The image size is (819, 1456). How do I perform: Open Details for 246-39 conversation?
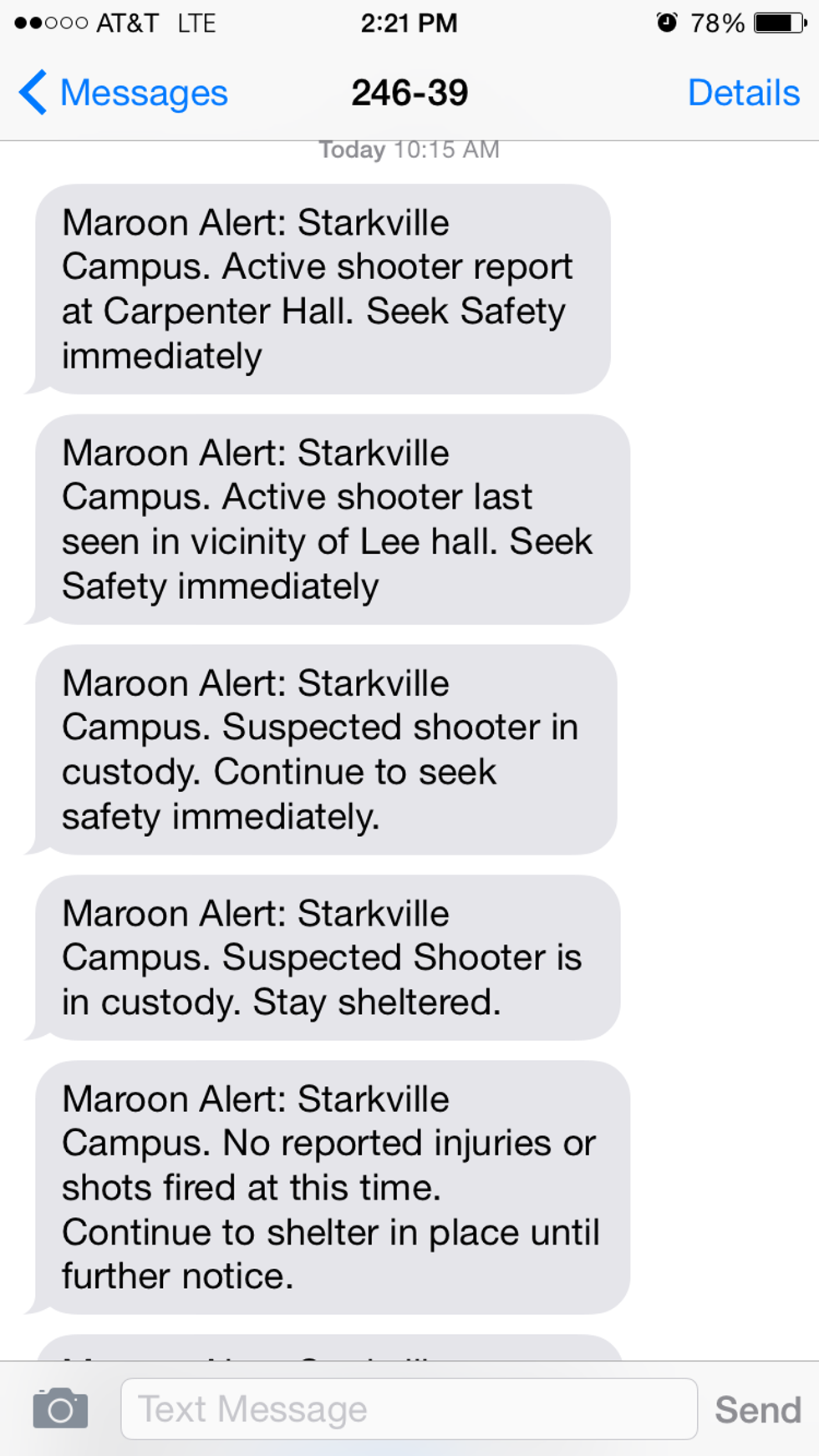(x=743, y=93)
